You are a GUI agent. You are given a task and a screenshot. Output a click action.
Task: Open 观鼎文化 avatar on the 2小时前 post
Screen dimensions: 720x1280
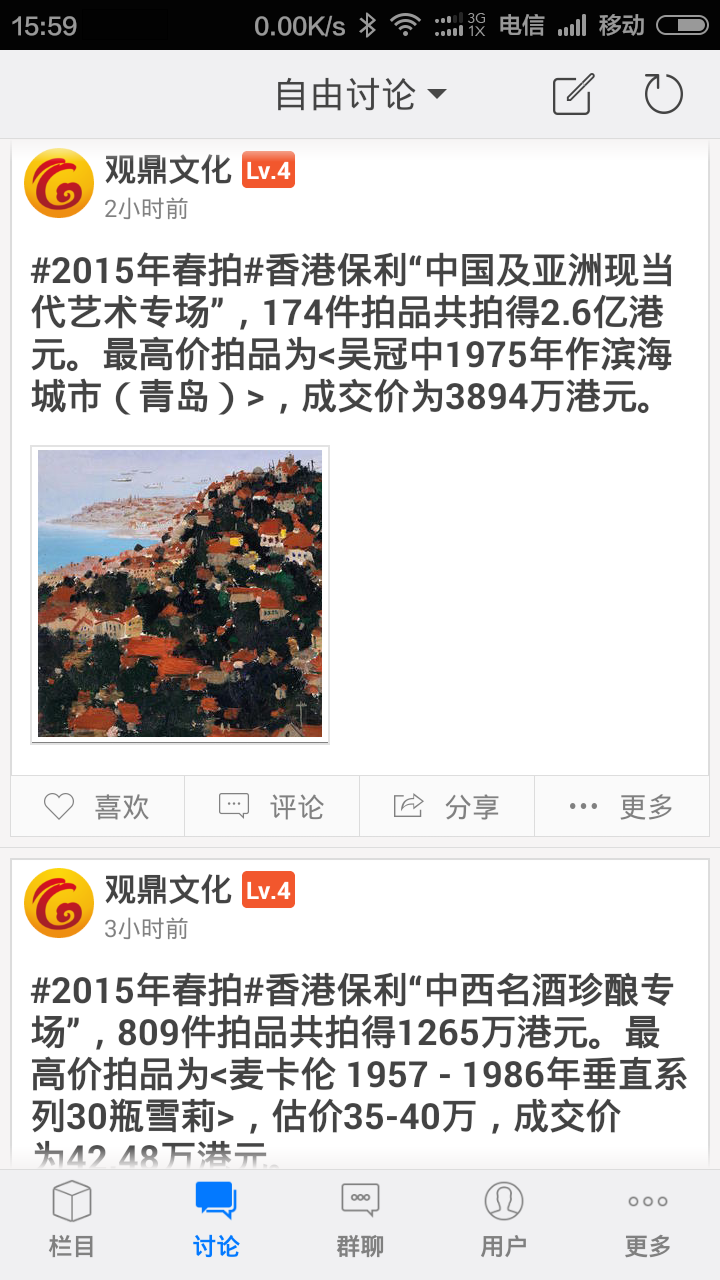click(x=59, y=183)
